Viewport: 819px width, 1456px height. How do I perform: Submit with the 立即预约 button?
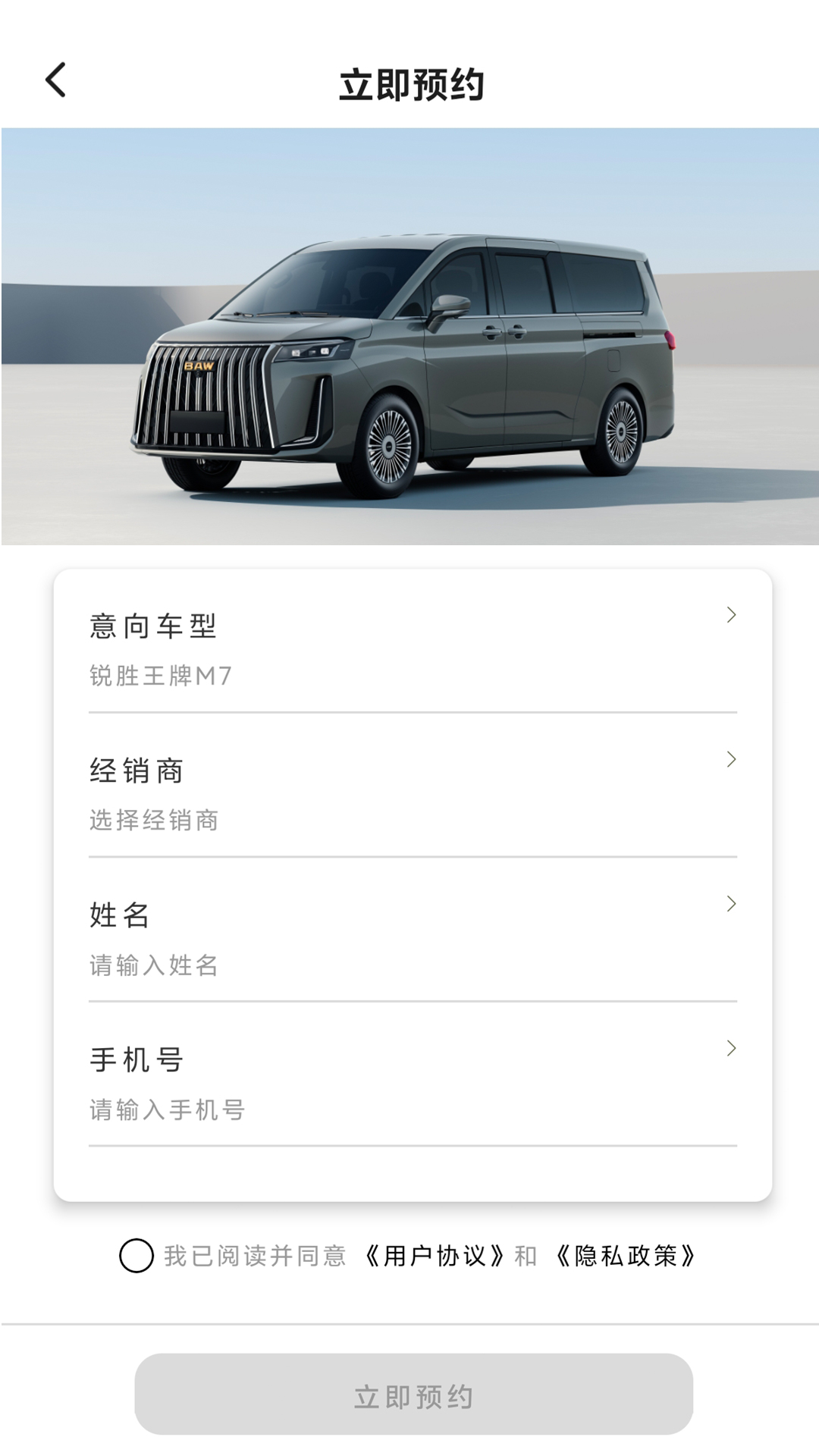click(x=413, y=1394)
